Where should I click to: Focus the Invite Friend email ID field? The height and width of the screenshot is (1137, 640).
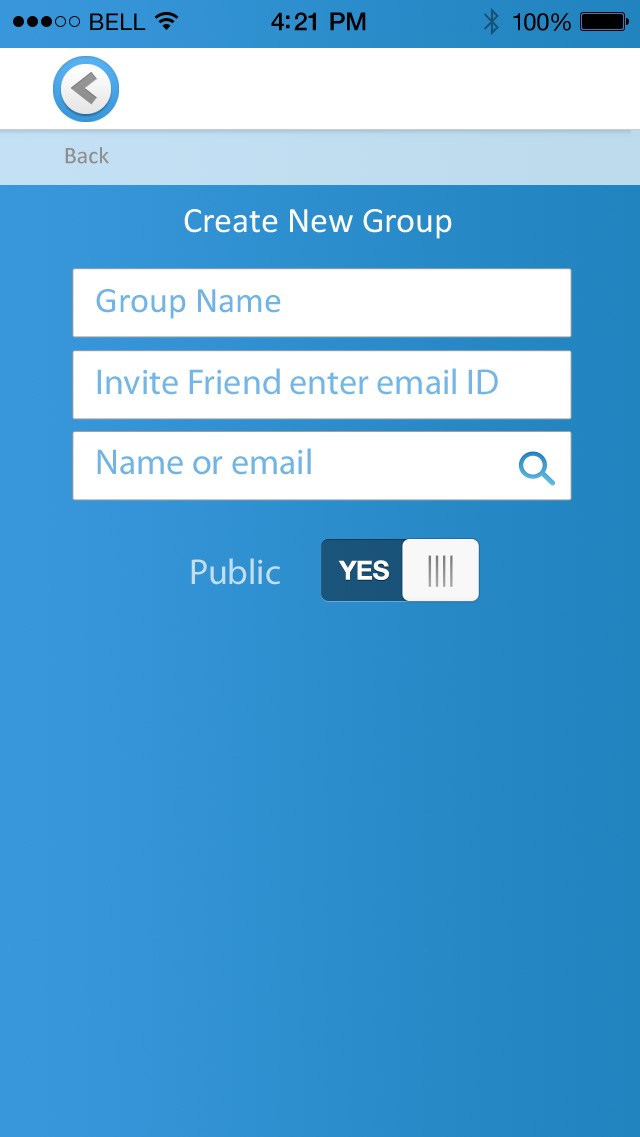pos(321,384)
